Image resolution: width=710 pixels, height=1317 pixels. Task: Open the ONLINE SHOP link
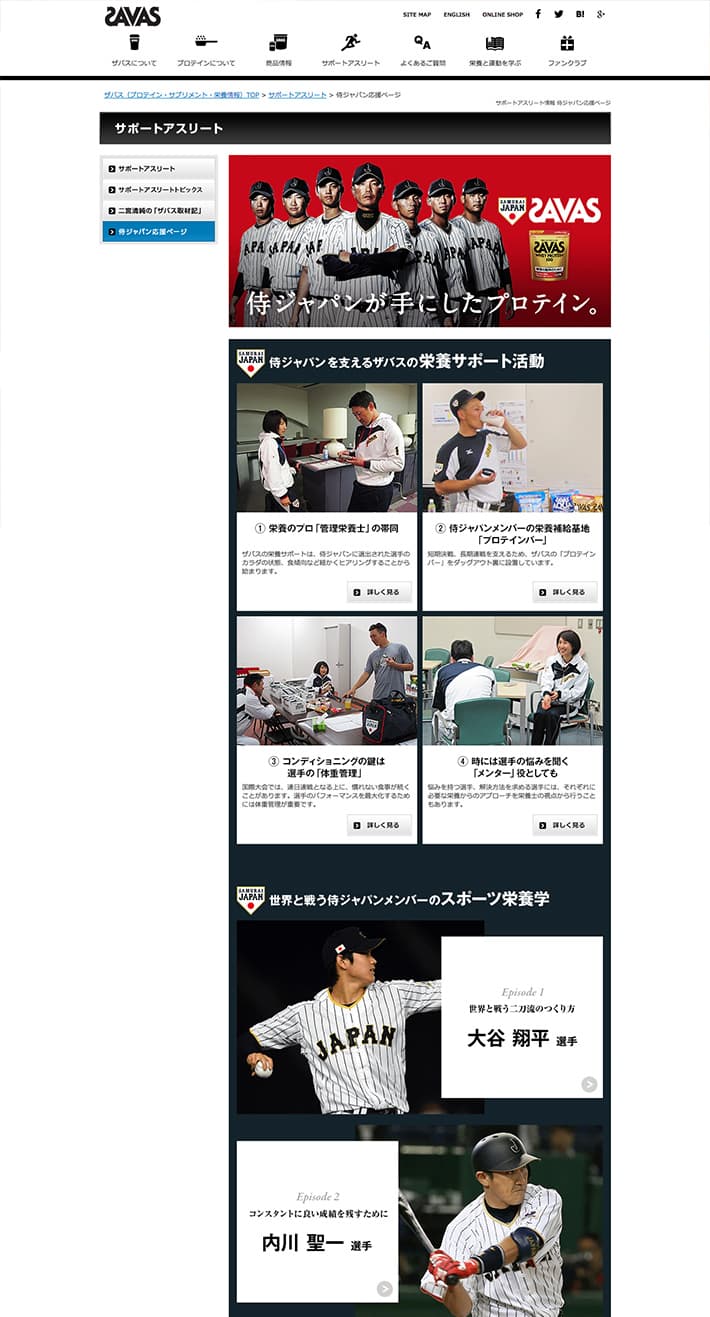(x=502, y=15)
